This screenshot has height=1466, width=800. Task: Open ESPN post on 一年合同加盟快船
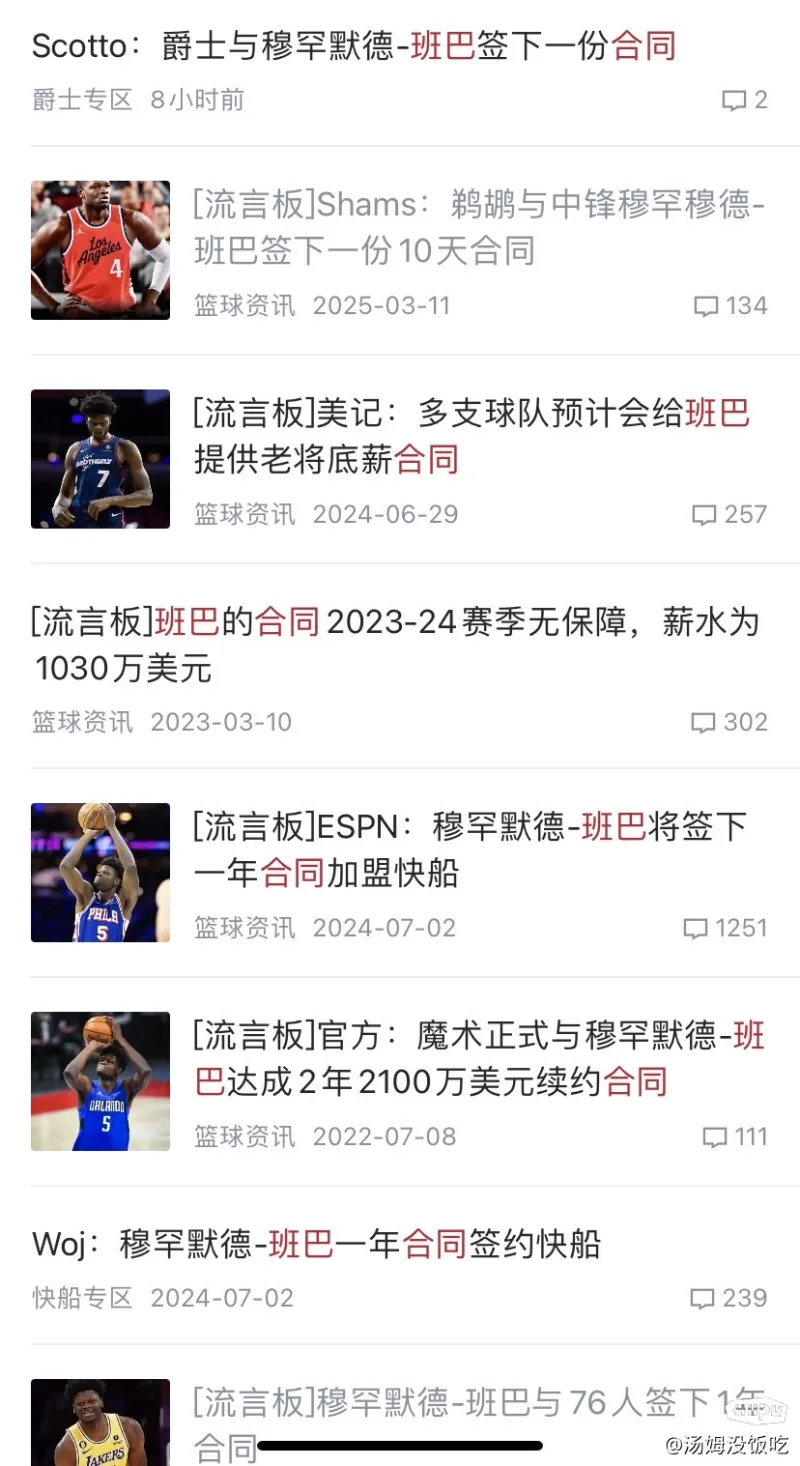point(470,850)
